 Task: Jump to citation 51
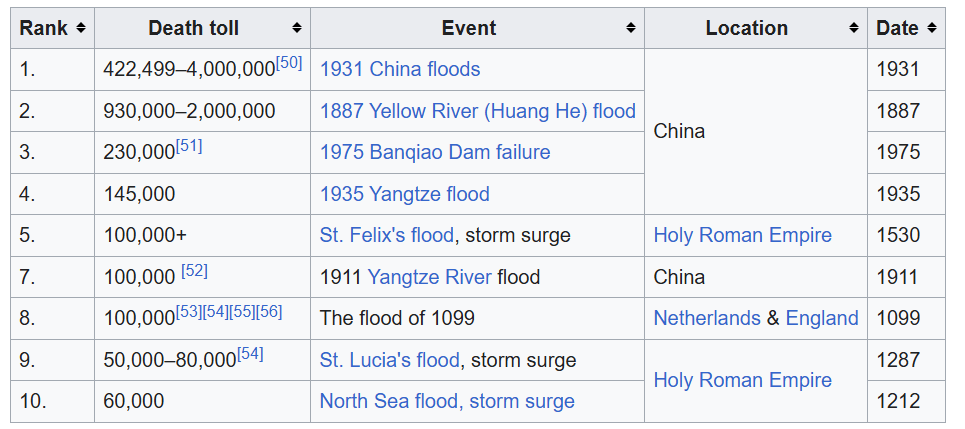click(x=189, y=146)
